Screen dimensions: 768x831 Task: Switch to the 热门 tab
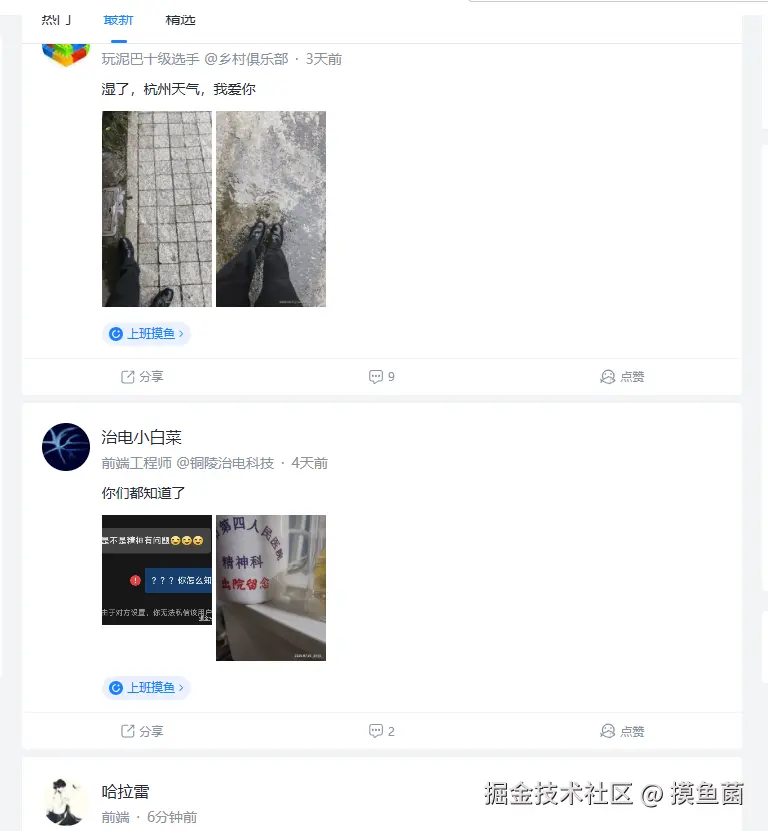[56, 19]
